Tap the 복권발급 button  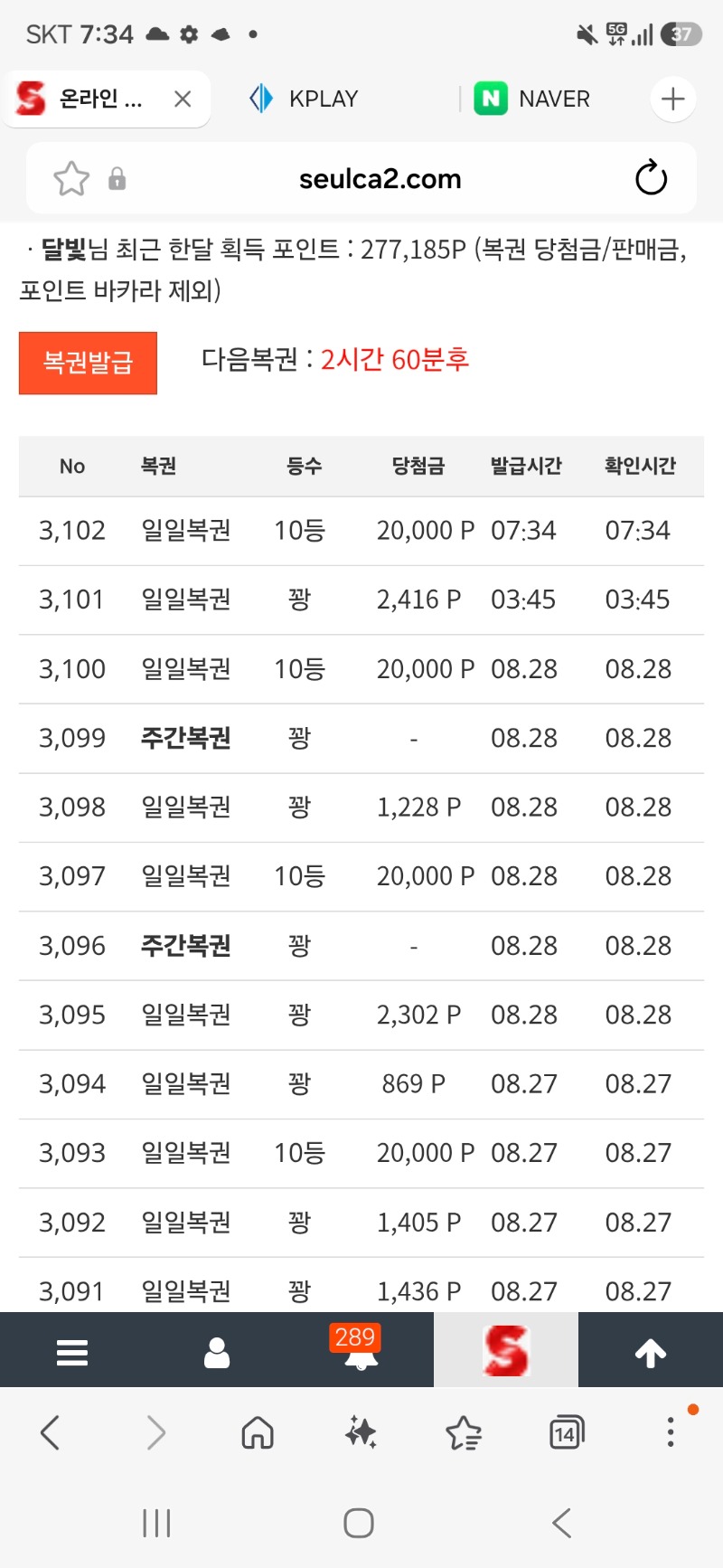[88, 363]
